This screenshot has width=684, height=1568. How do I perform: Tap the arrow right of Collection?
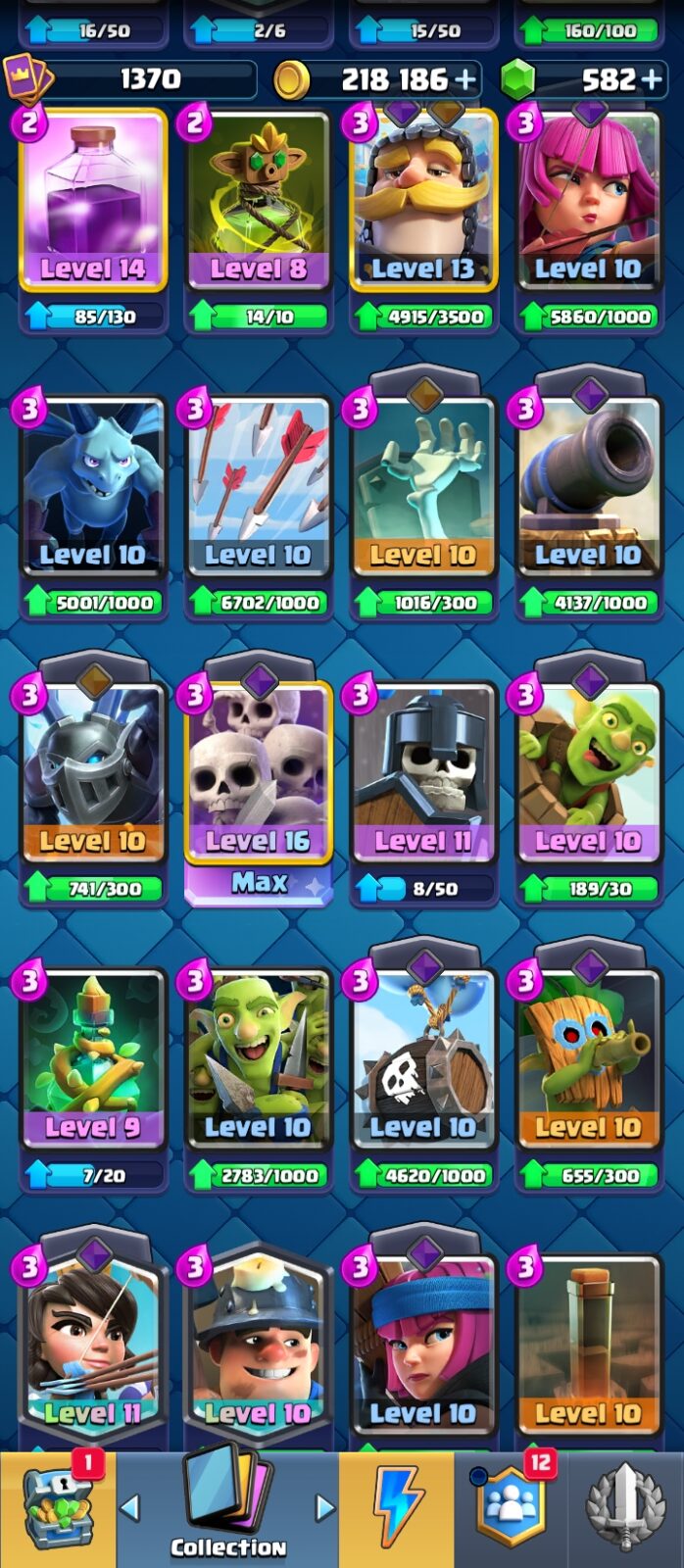coord(322,1507)
